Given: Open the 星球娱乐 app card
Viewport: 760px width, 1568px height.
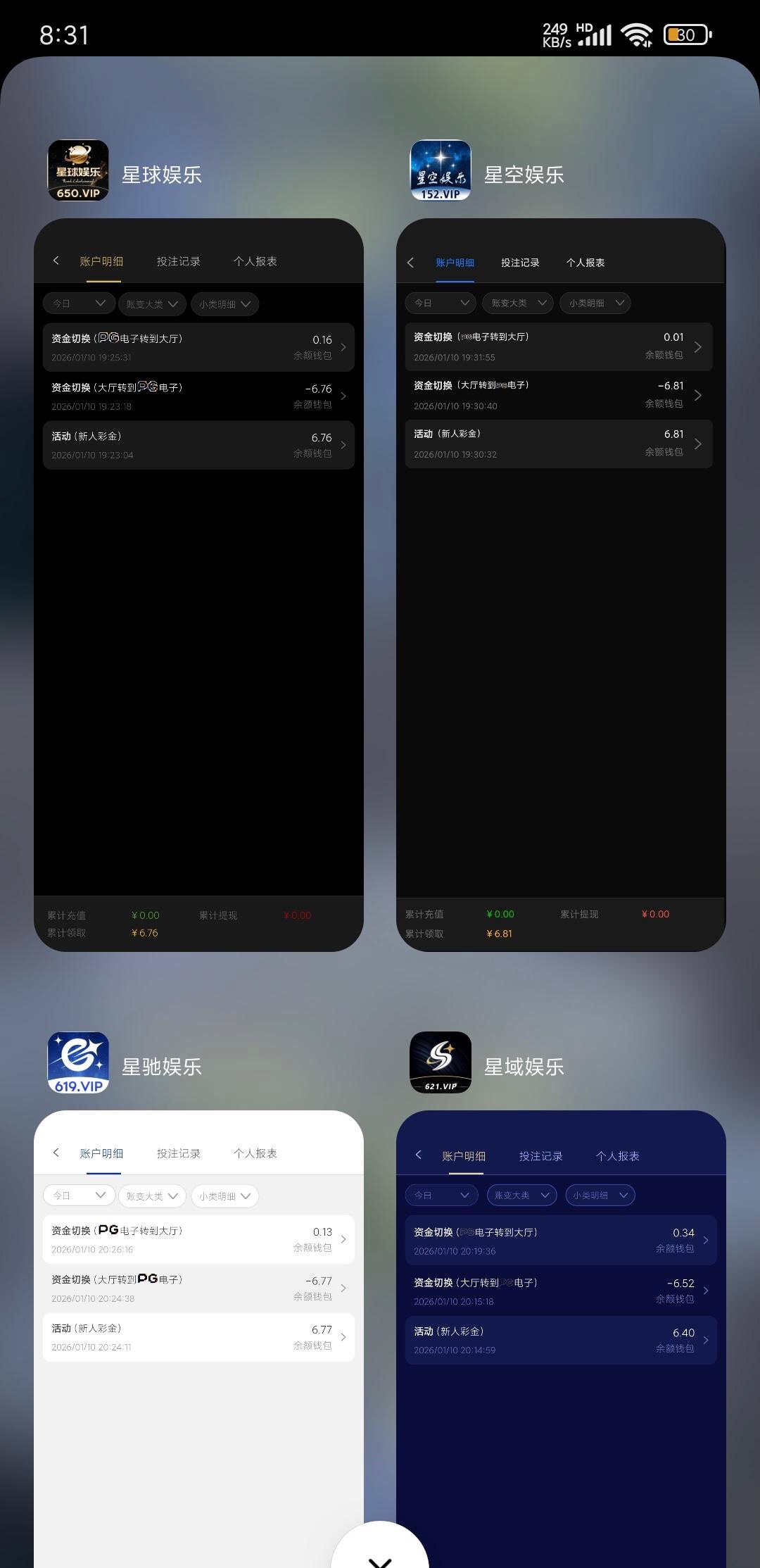Looking at the screenshot, I should 198,584.
